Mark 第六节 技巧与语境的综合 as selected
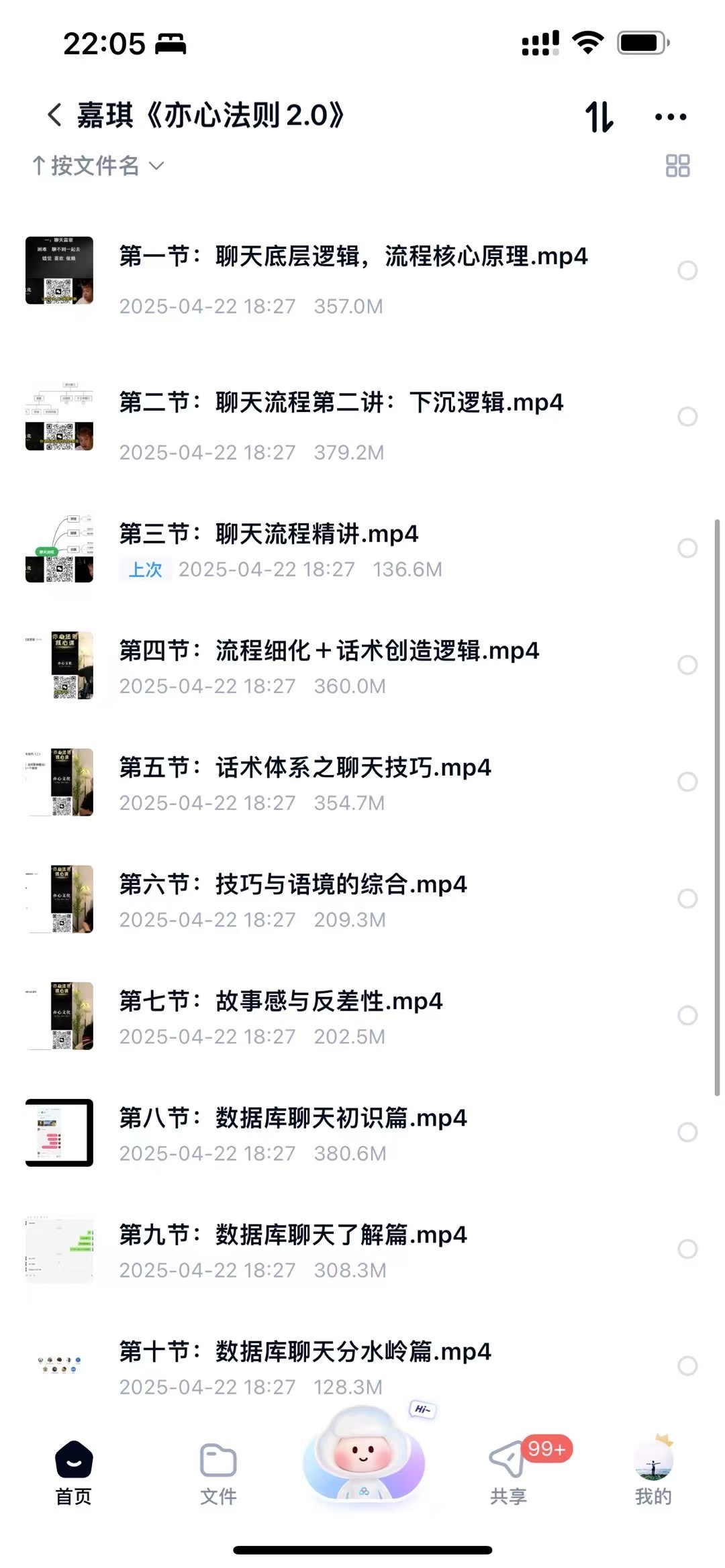This screenshot has width=725, height=1568. (x=687, y=898)
